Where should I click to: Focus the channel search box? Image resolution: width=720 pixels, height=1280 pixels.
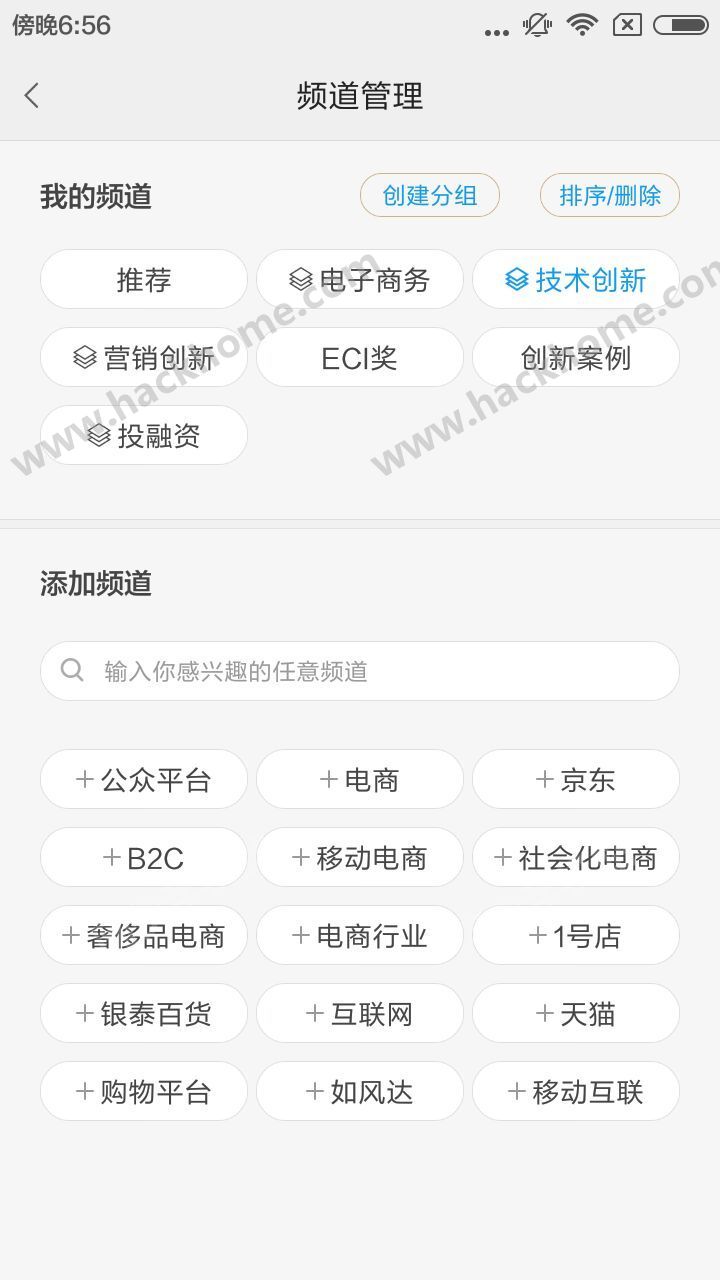360,671
